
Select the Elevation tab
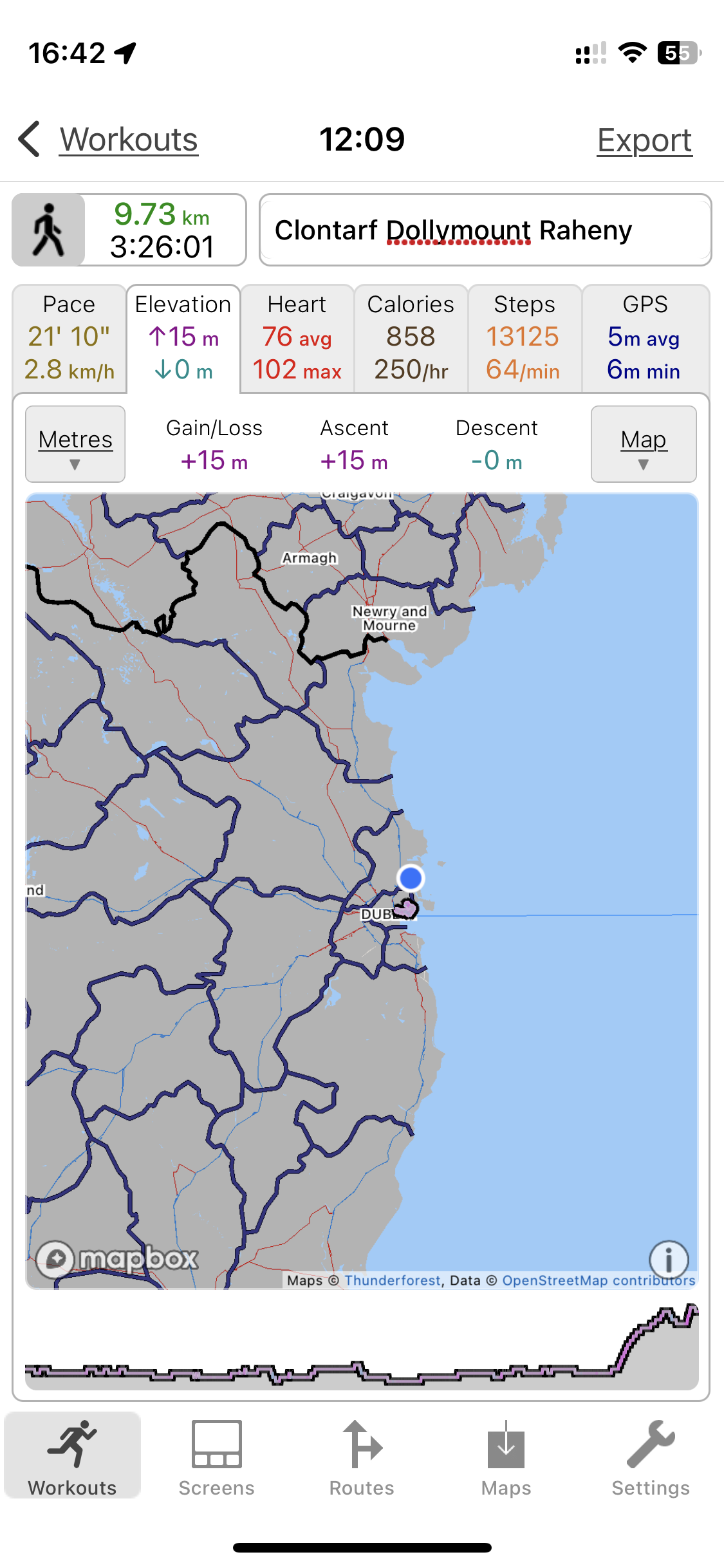183,339
